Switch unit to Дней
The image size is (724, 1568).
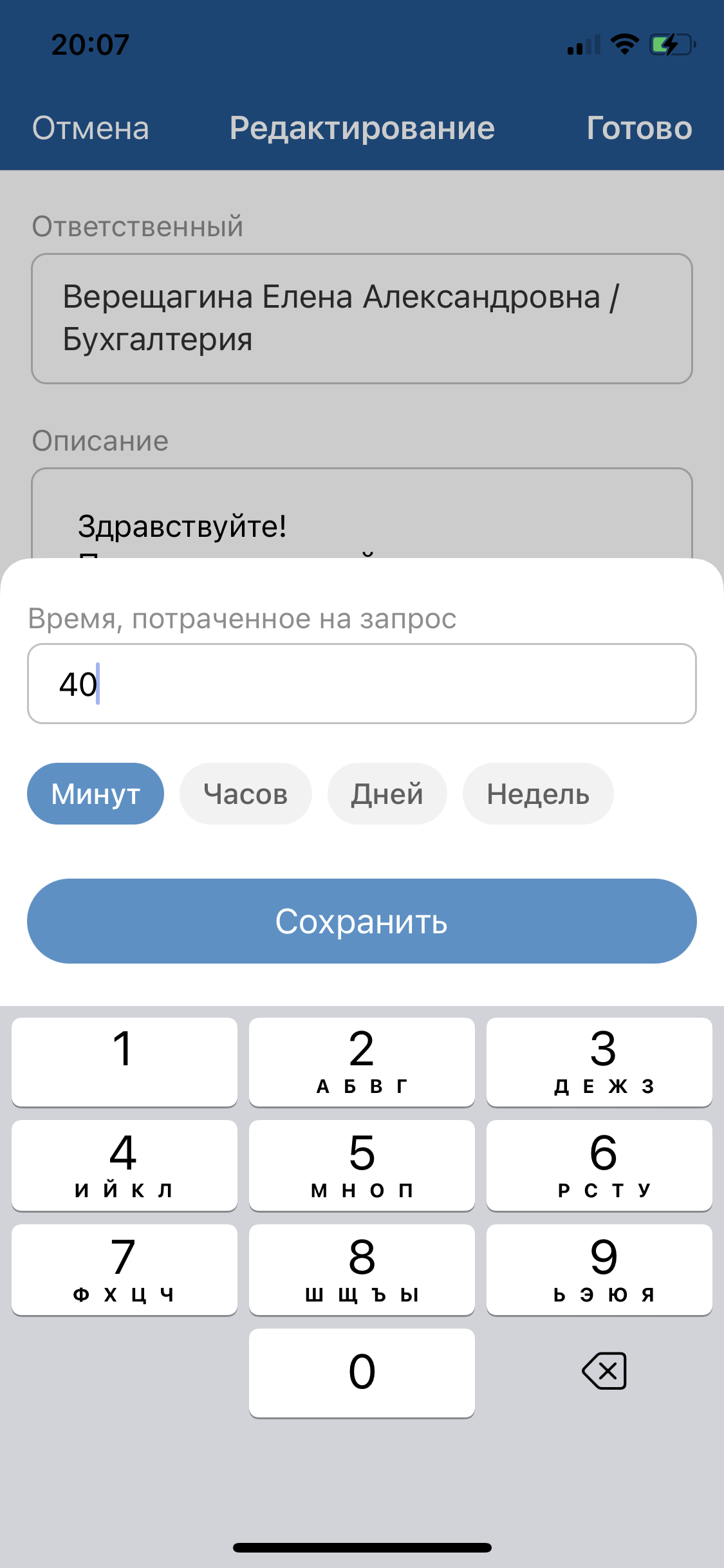tap(387, 794)
